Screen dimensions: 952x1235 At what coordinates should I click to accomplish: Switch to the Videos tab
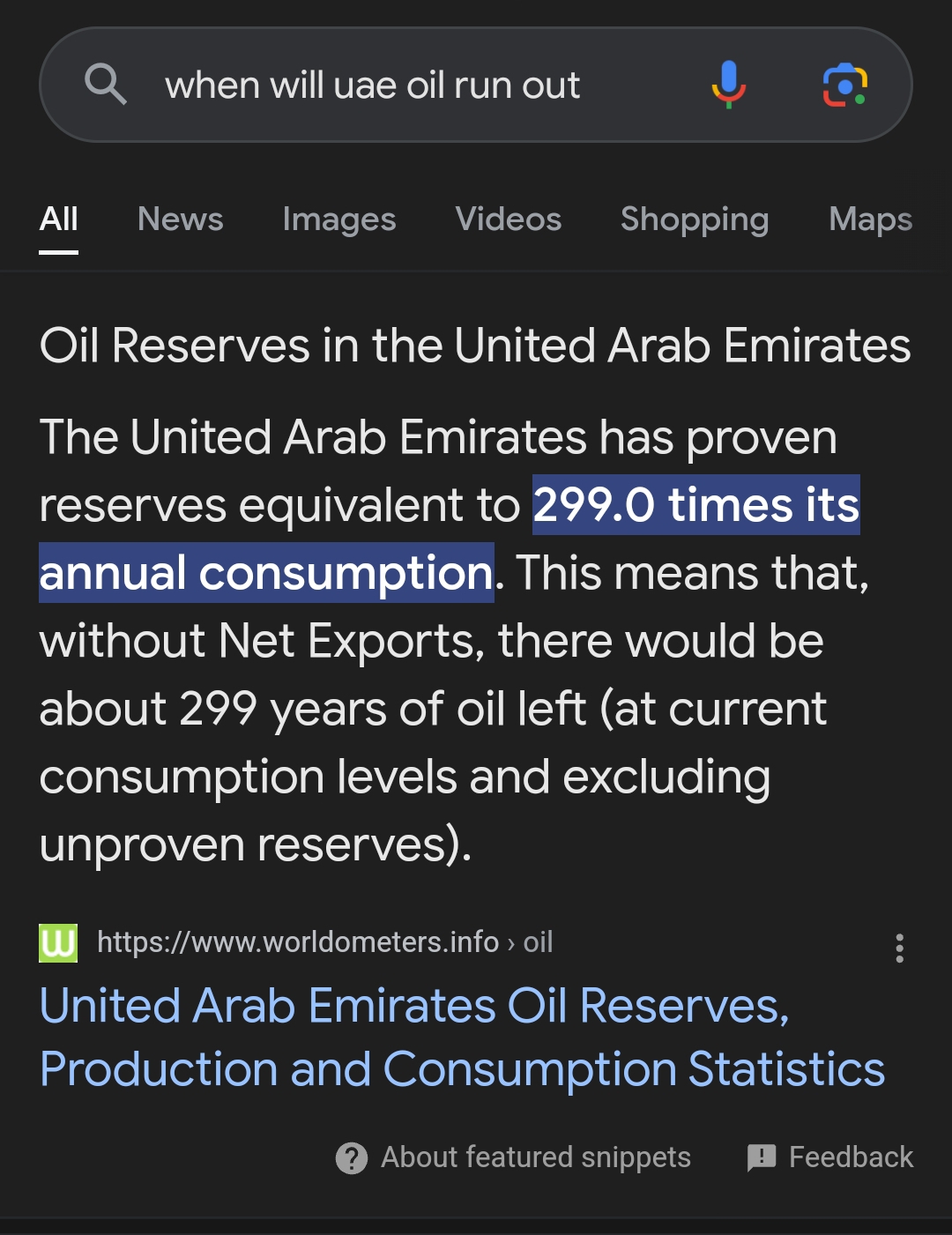pos(509,219)
